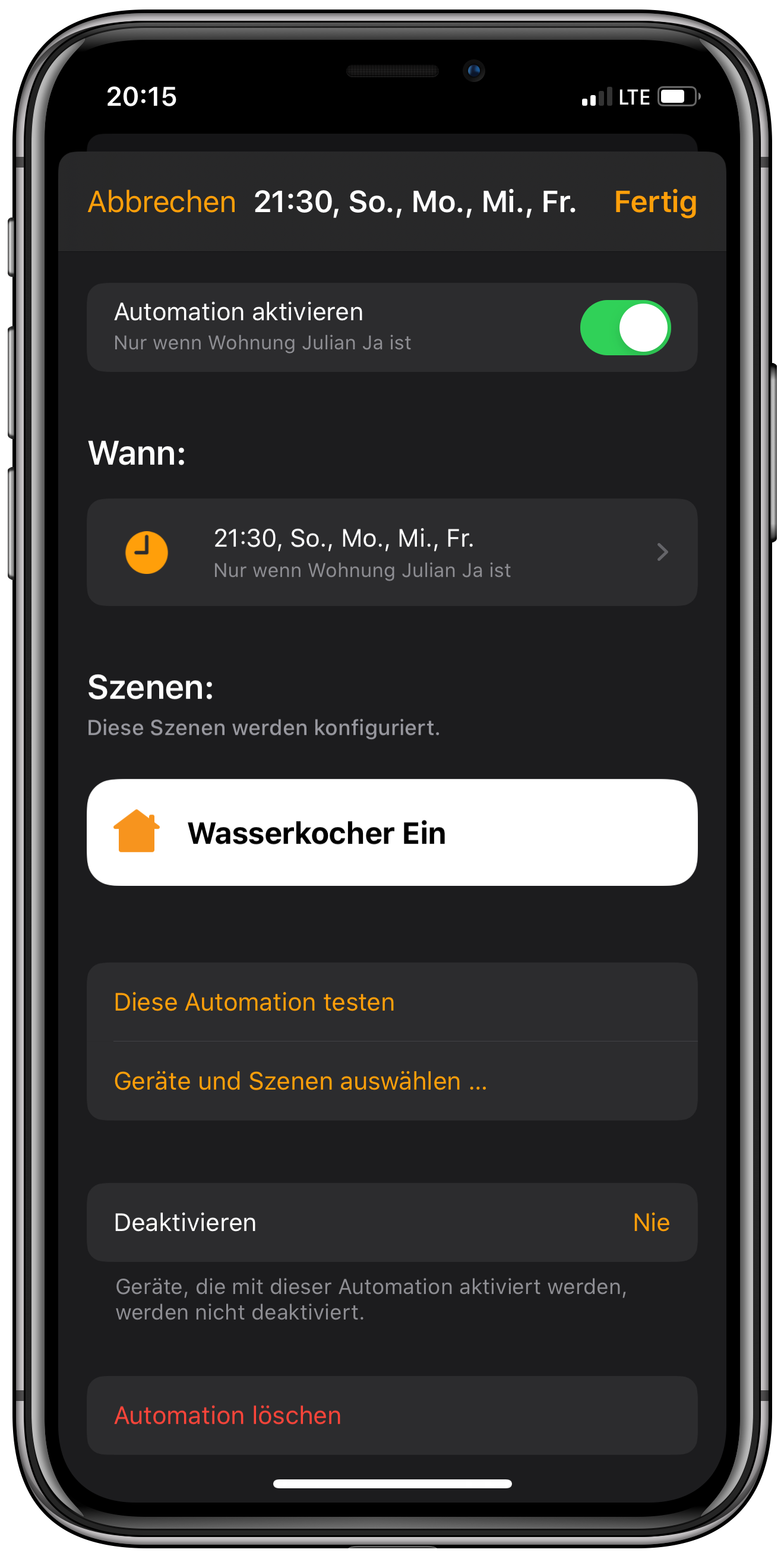Tap Abbrechen to cancel editing
Viewport: 784px width, 1559px height.
162,201
